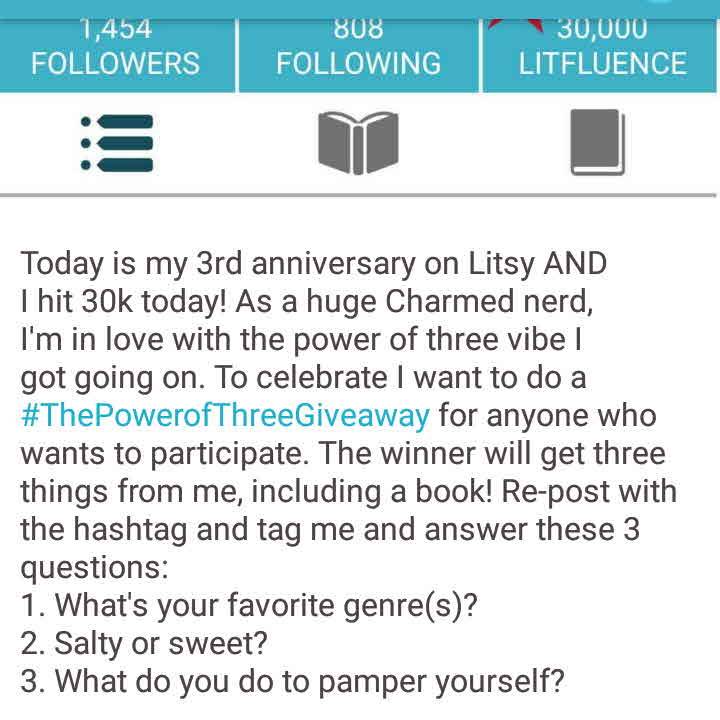View the 808 Following list
Viewport: 720px width, 720px height.
pos(358,50)
